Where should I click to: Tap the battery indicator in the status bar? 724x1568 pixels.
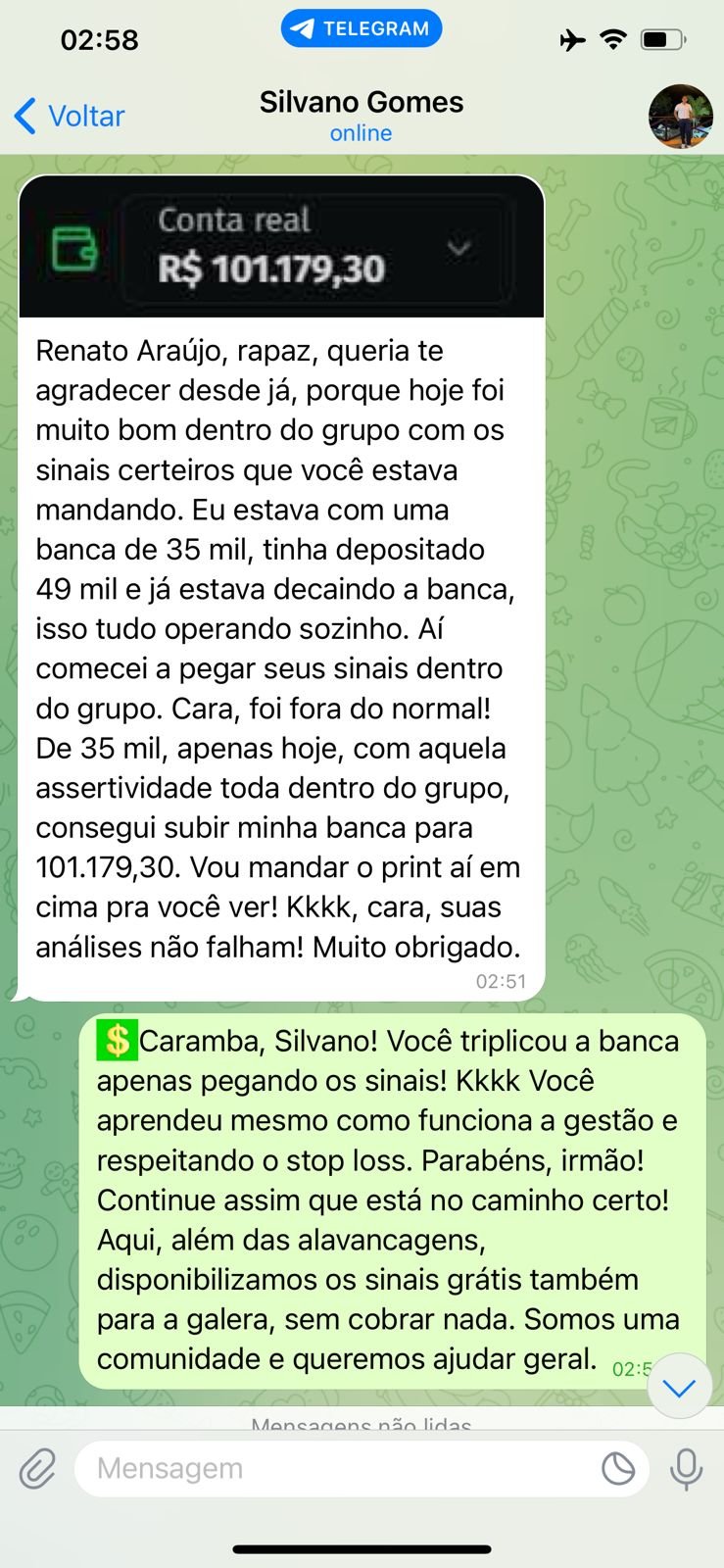pos(662,37)
